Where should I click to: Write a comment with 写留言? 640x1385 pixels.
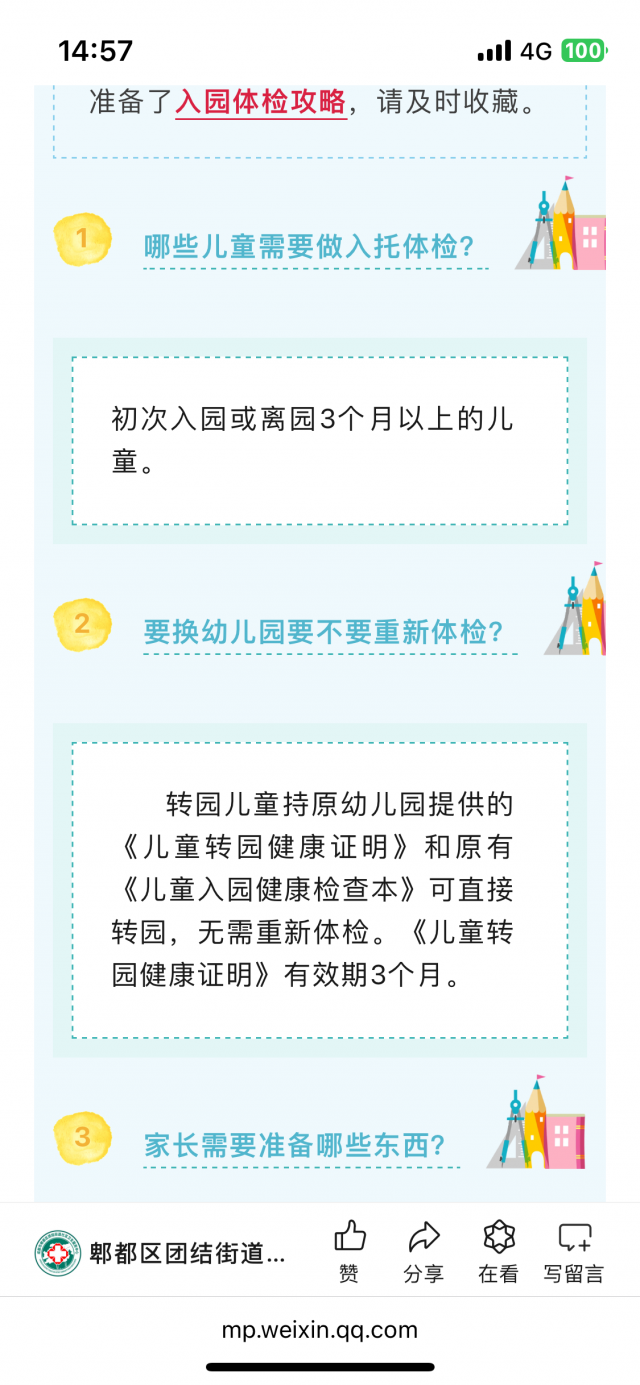(x=574, y=1248)
